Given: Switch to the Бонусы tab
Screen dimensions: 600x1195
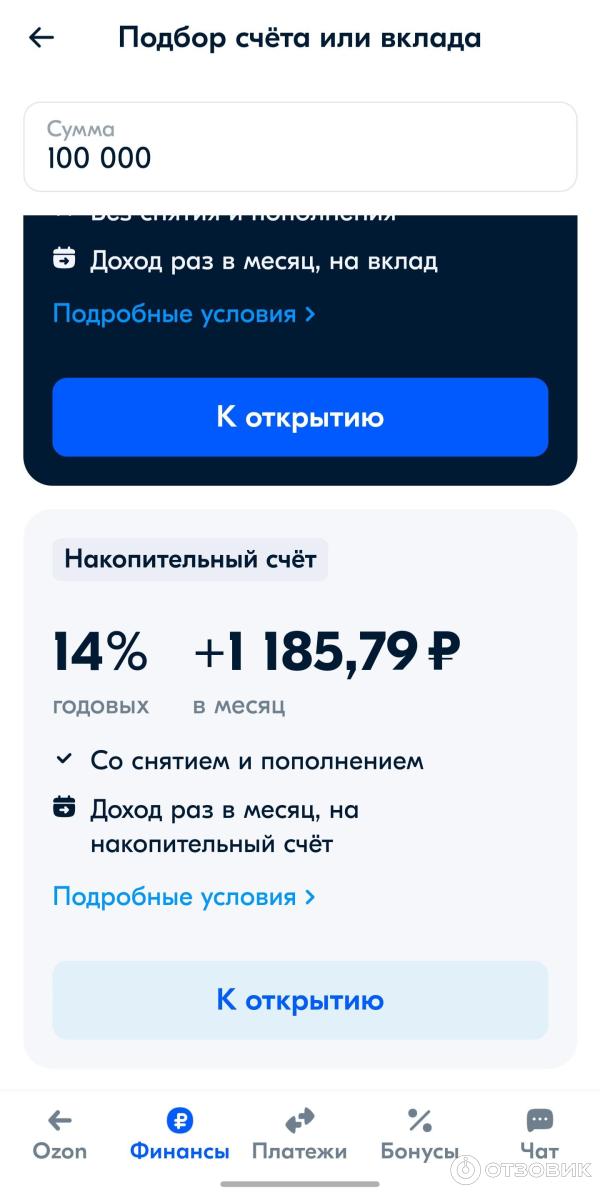Looking at the screenshot, I should tap(419, 1134).
